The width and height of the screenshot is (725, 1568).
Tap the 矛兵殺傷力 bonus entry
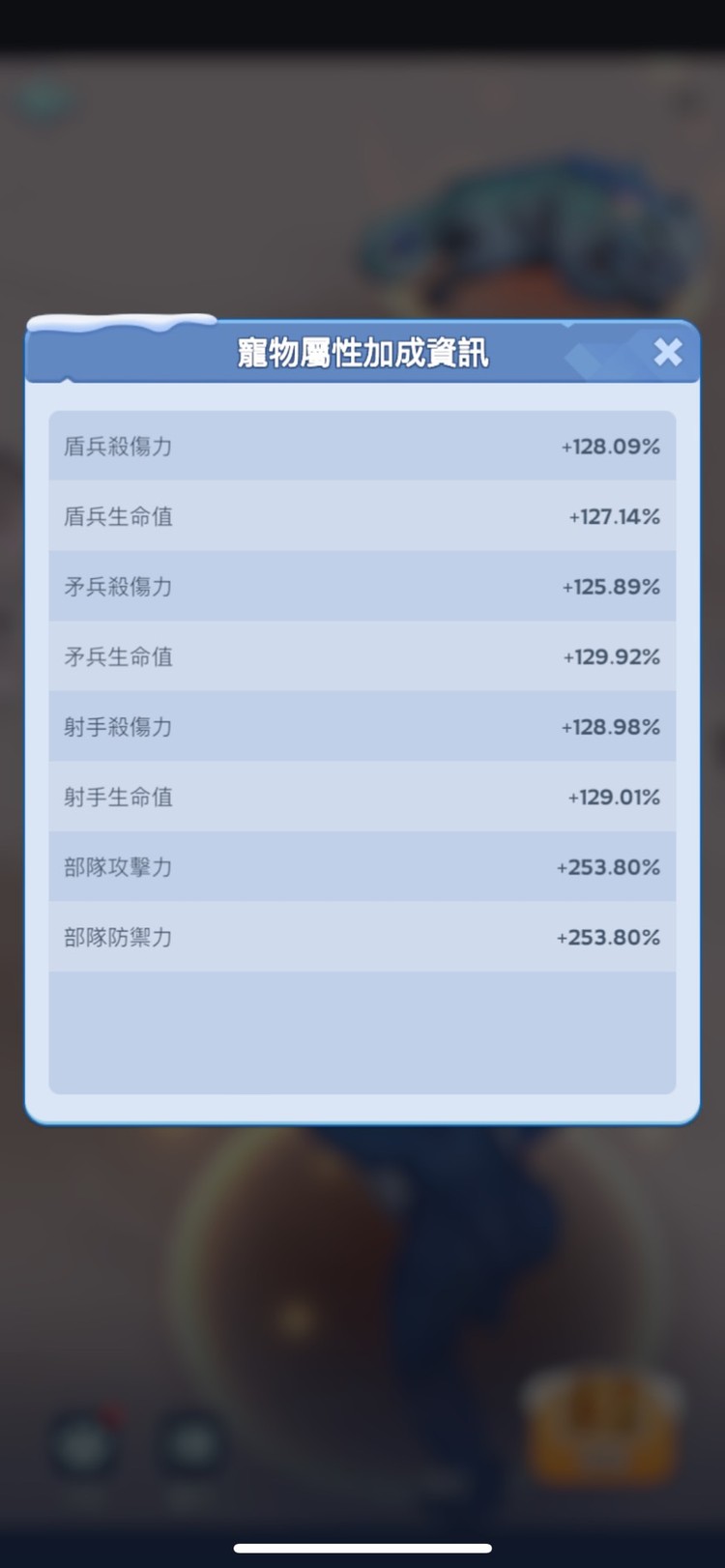click(362, 586)
